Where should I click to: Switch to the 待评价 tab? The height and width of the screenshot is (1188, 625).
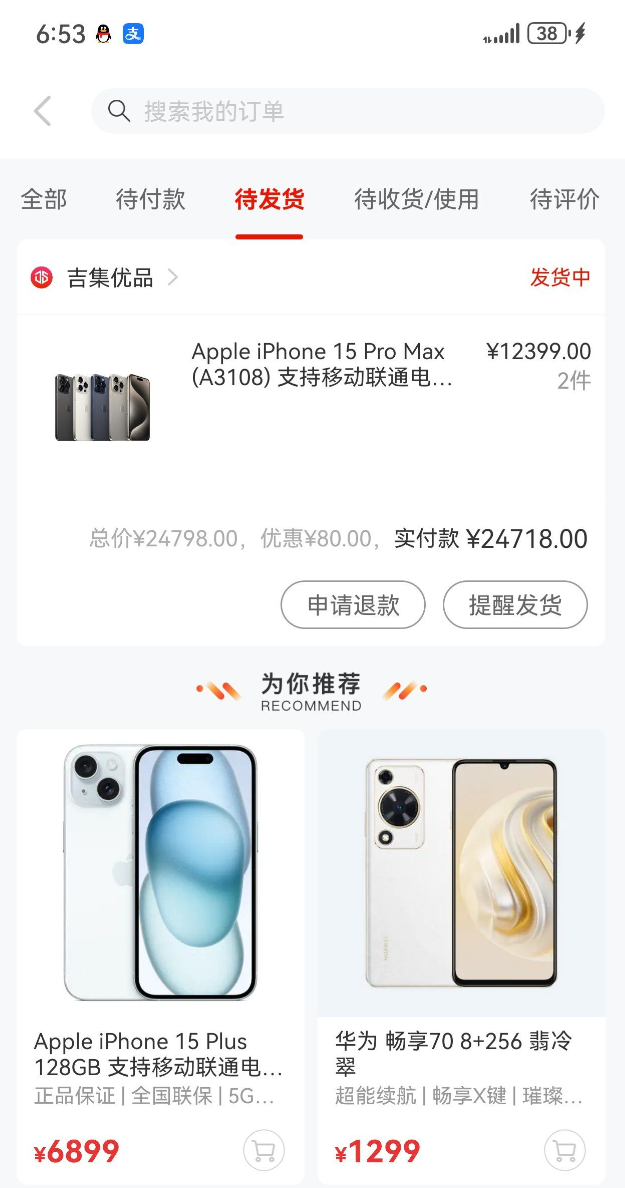(x=564, y=199)
